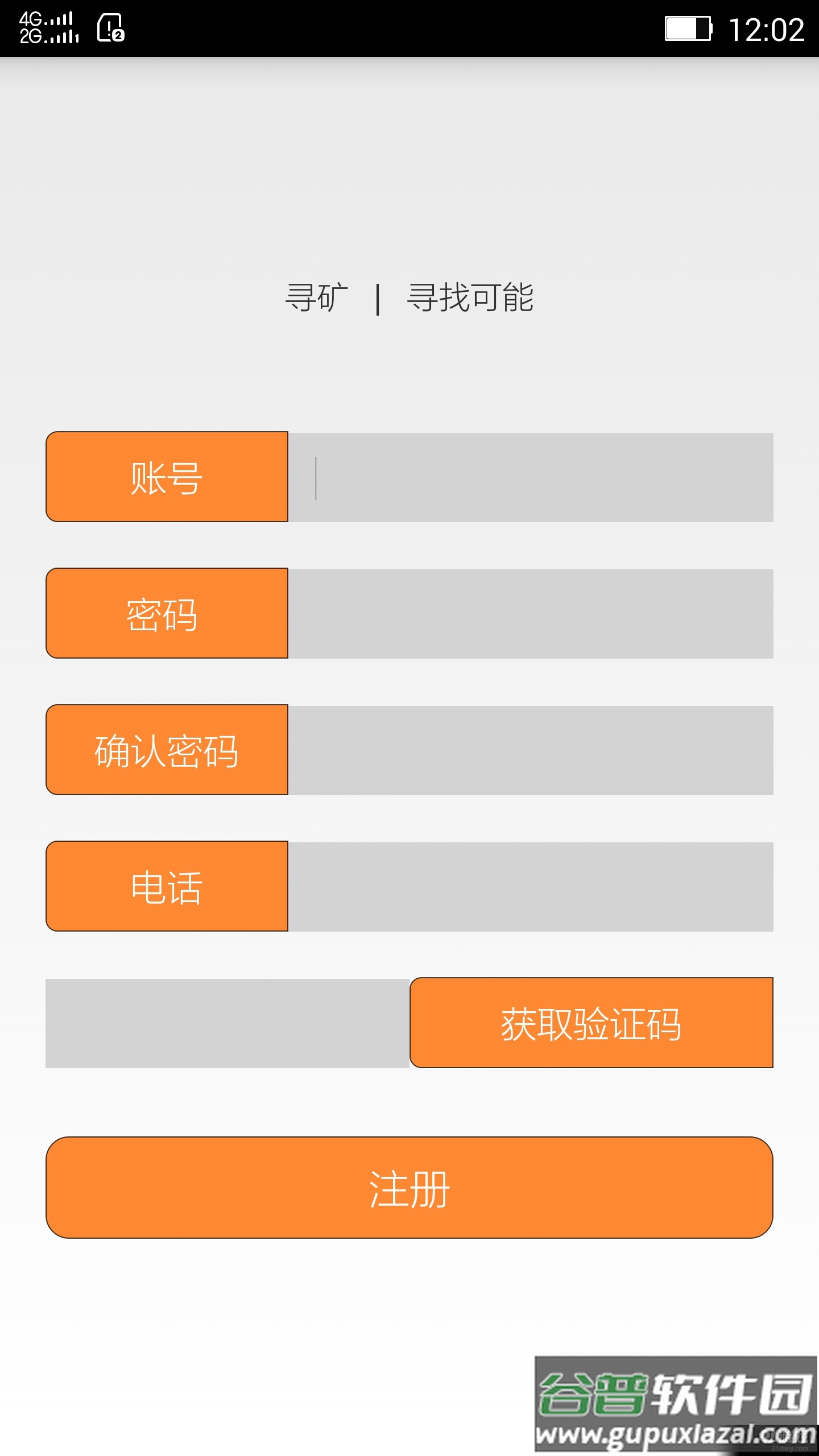Click the SIM card notification icon
Viewport: 819px width, 1456px height.
110,28
